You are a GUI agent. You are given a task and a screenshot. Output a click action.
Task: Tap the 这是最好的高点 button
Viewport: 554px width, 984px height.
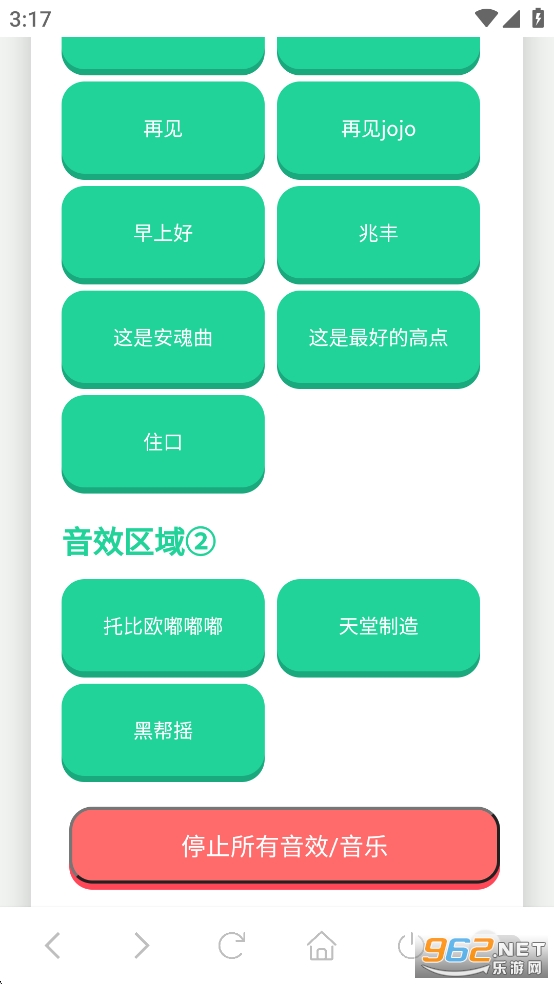tap(378, 338)
